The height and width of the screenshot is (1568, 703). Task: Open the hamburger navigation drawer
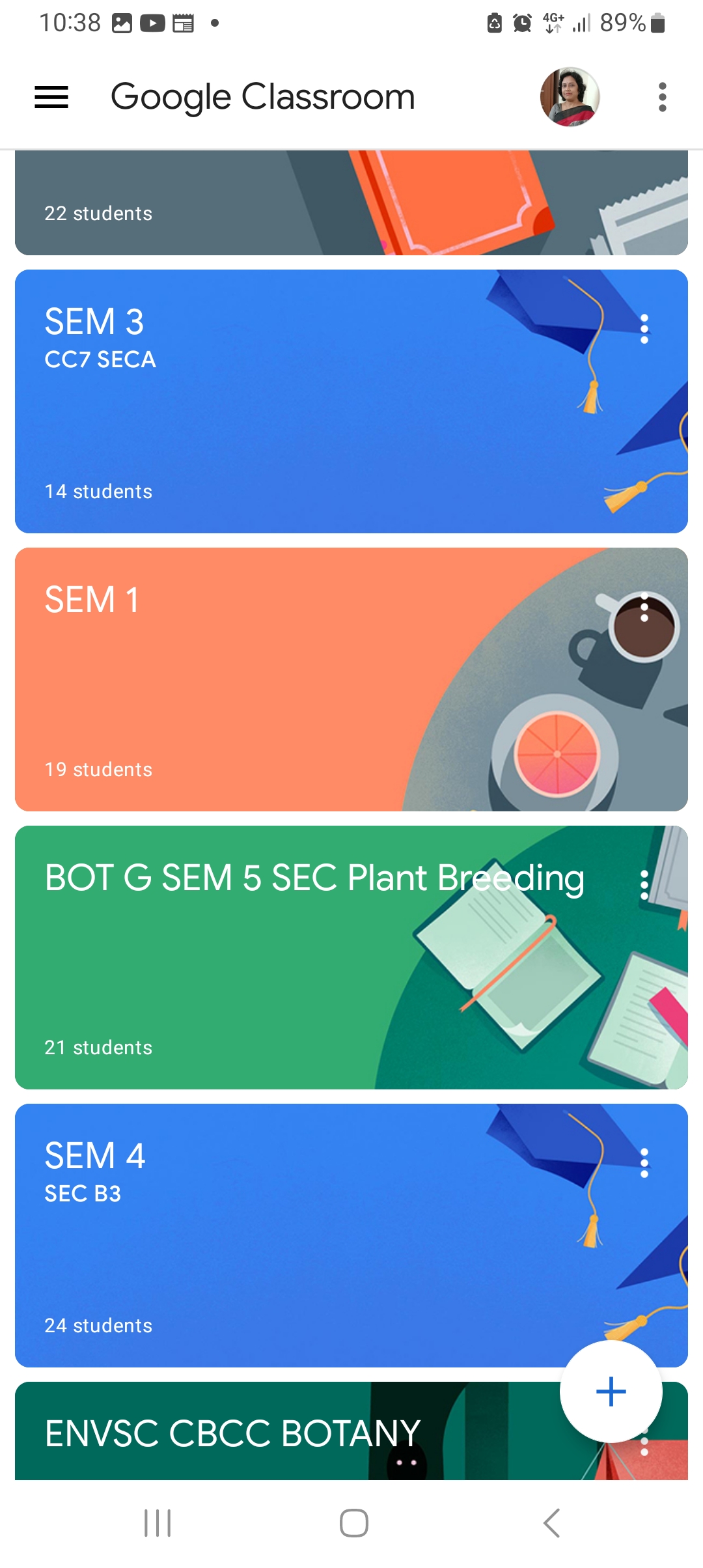coord(51,98)
